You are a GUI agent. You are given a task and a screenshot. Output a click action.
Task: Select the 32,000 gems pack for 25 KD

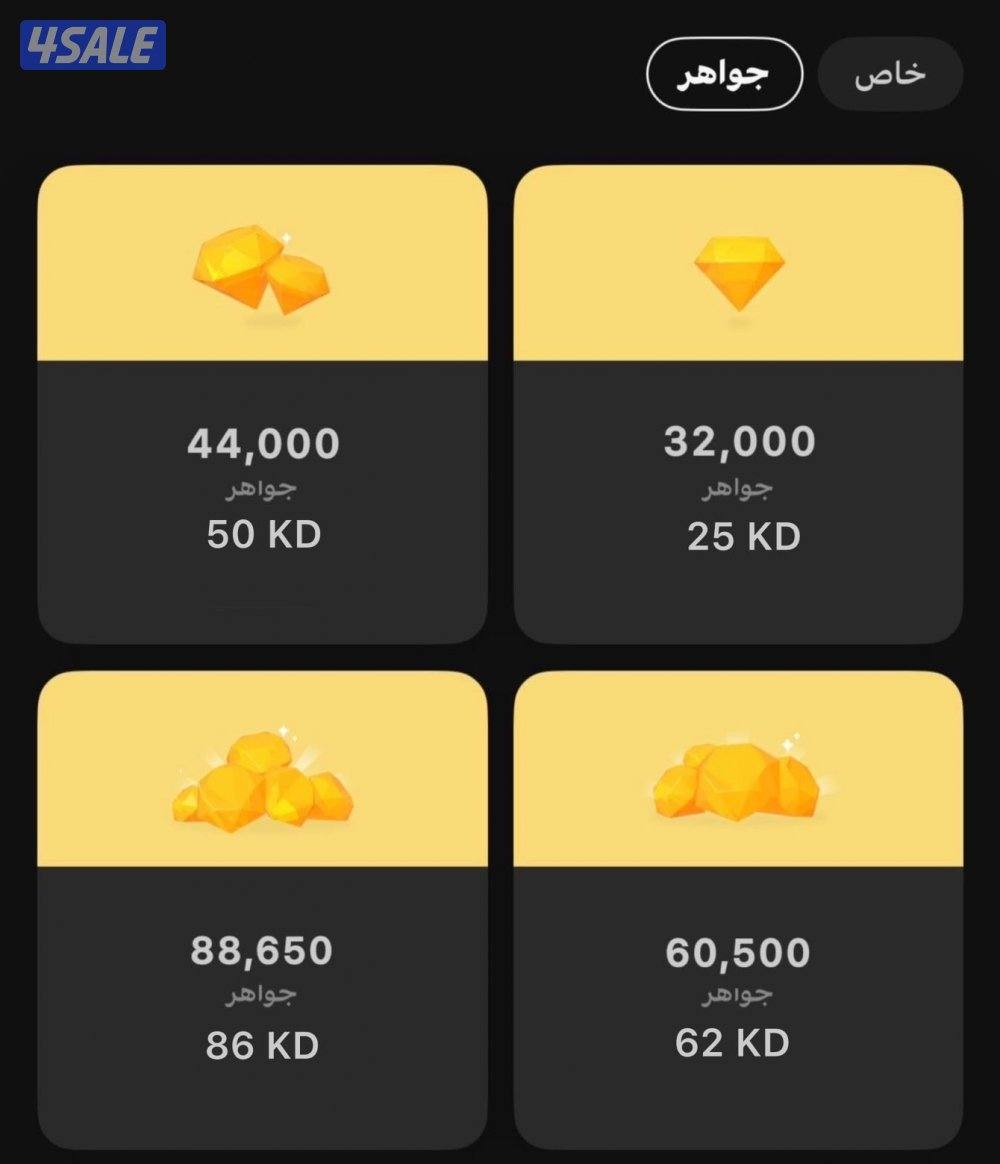pos(738,404)
